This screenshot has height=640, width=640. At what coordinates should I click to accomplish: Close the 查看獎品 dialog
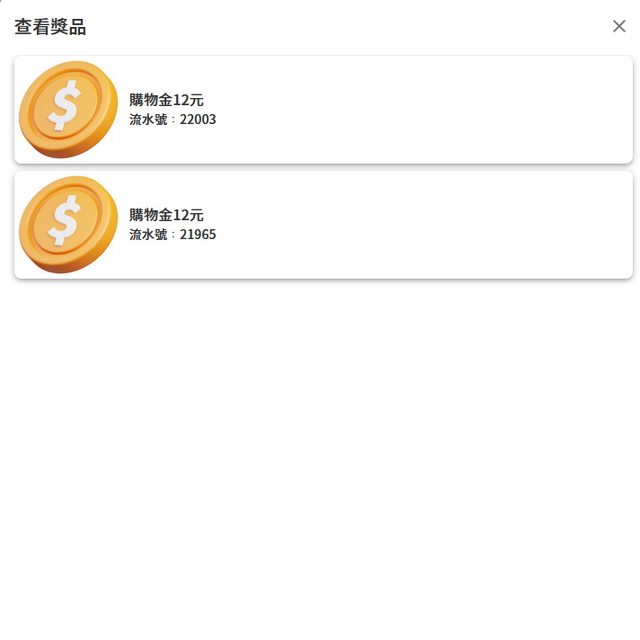point(619,26)
